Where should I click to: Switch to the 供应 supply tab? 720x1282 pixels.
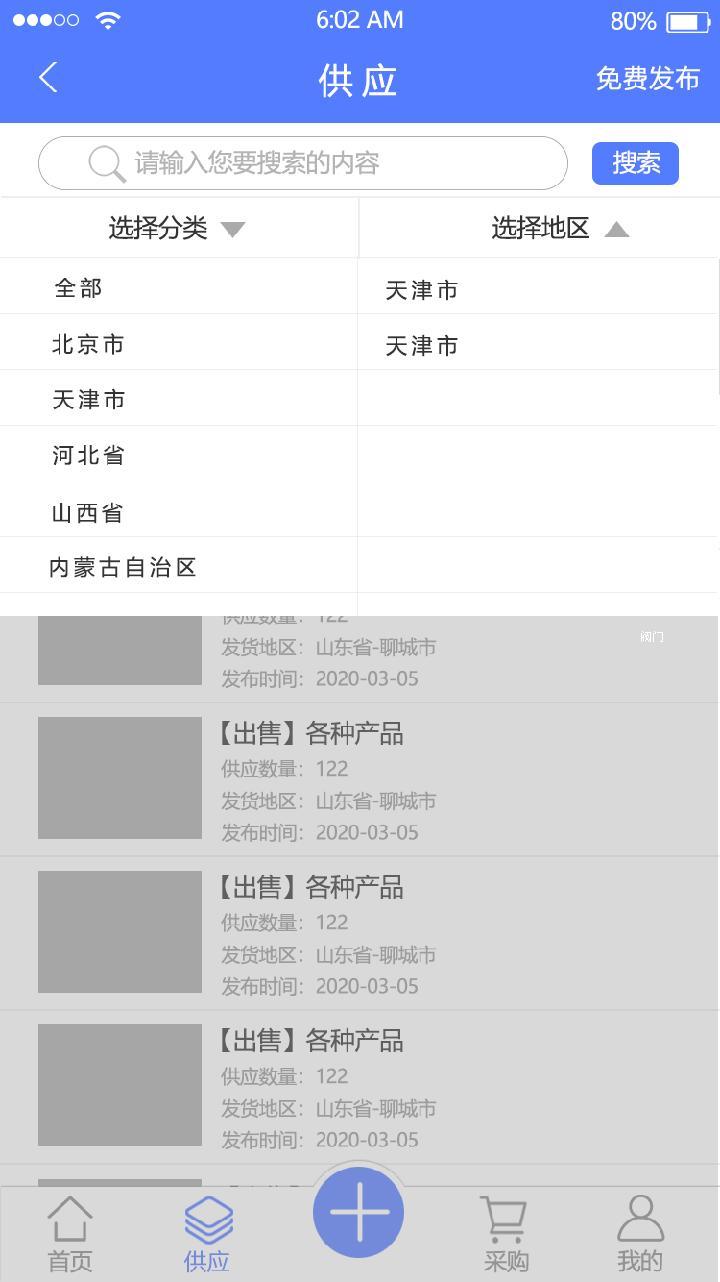coord(208,1234)
